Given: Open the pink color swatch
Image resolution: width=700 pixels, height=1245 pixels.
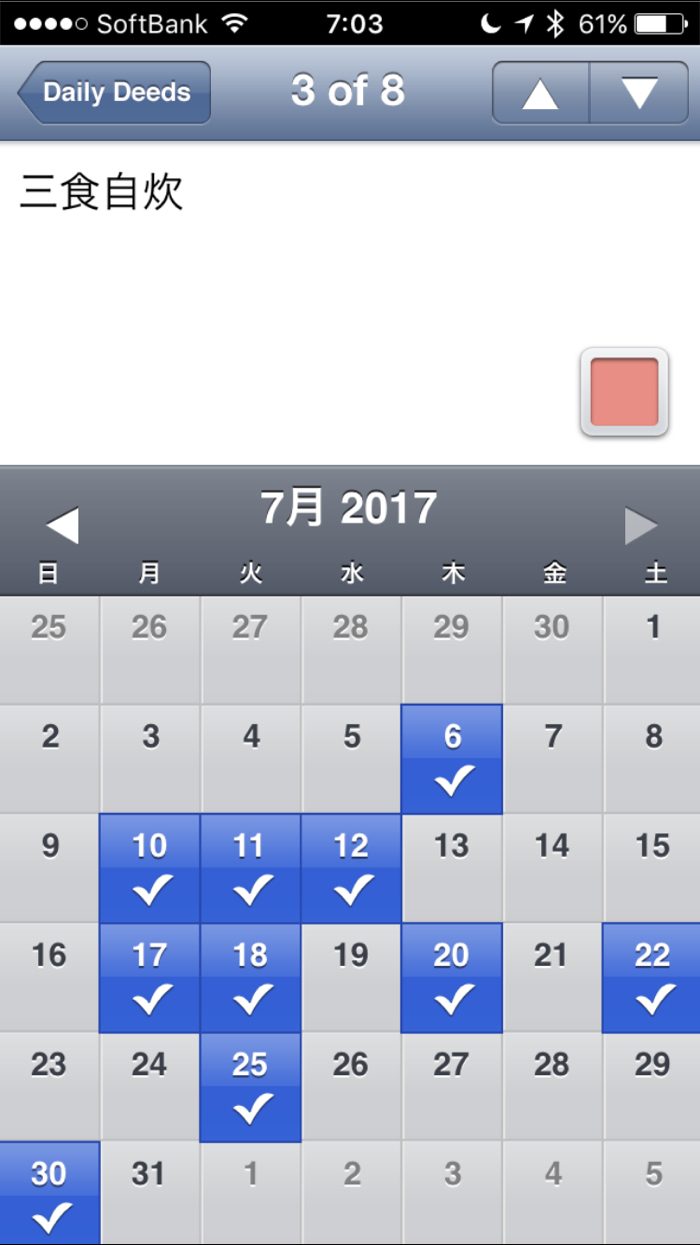Looking at the screenshot, I should (624, 392).
